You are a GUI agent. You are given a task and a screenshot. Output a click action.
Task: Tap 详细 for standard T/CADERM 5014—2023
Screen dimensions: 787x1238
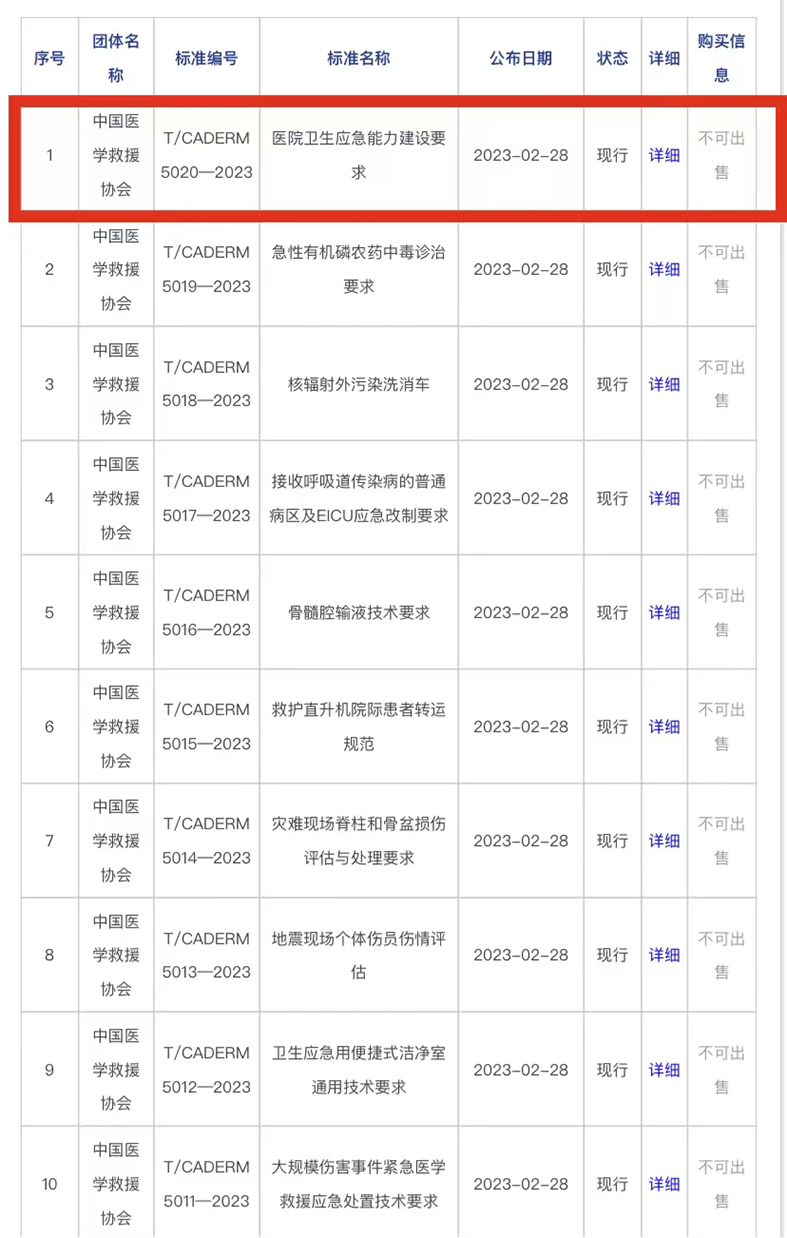[x=664, y=841]
